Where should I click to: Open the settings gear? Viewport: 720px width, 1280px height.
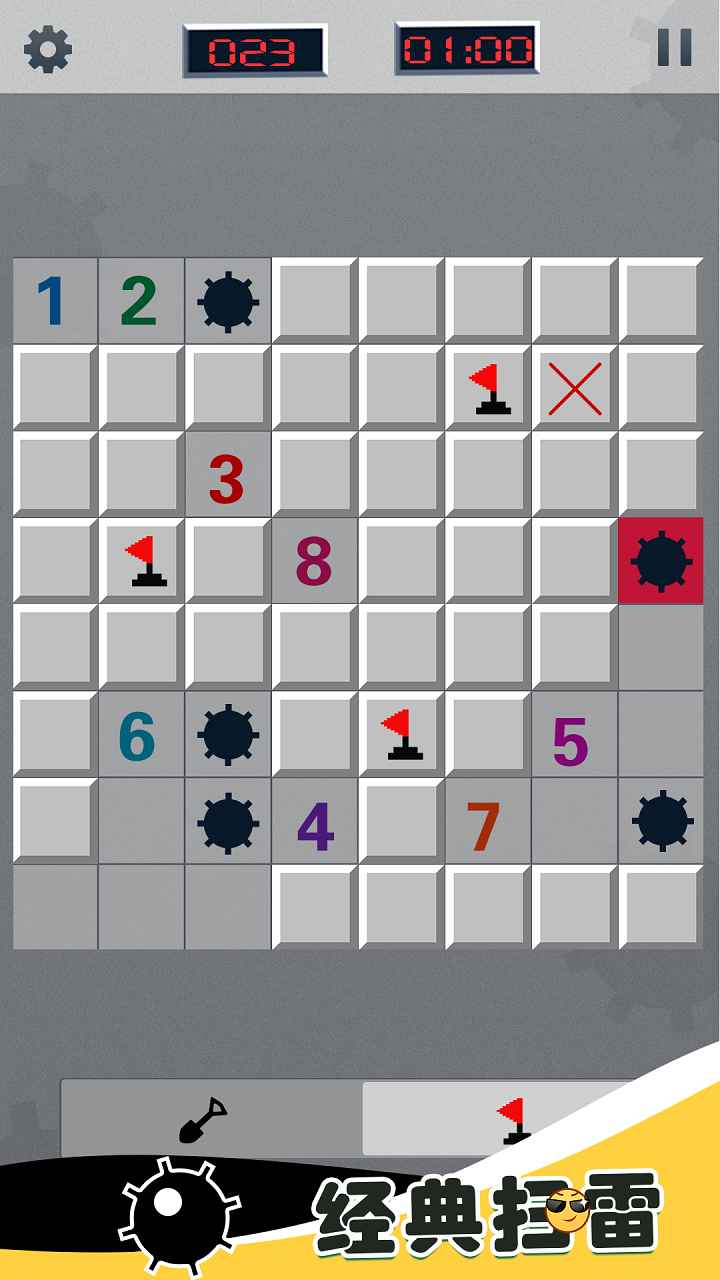[x=48, y=49]
